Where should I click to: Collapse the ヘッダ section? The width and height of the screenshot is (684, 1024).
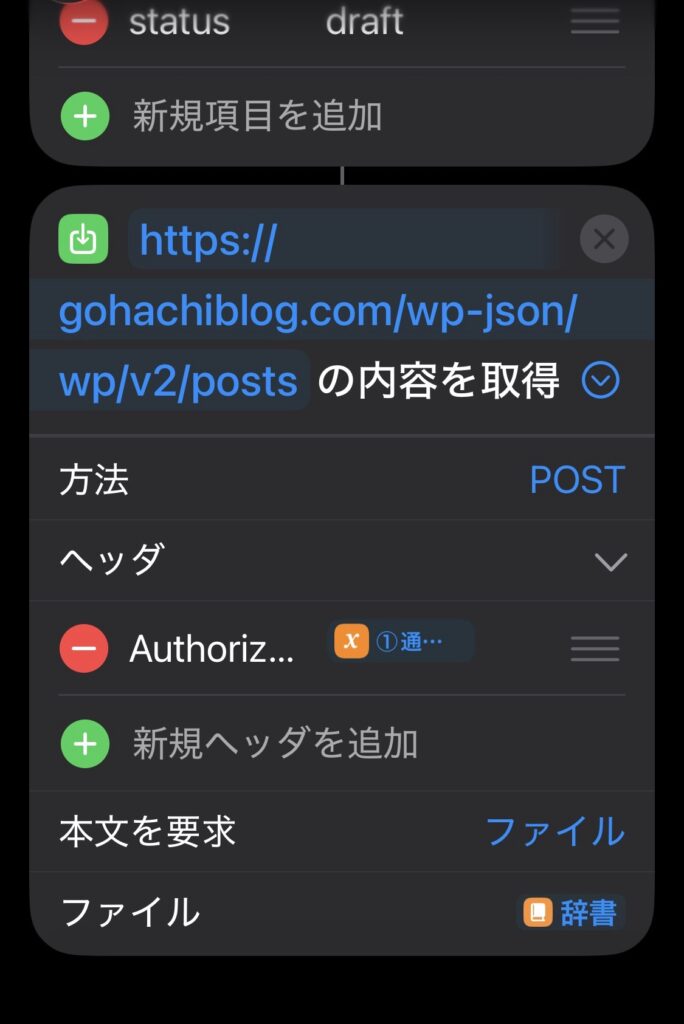610,562
